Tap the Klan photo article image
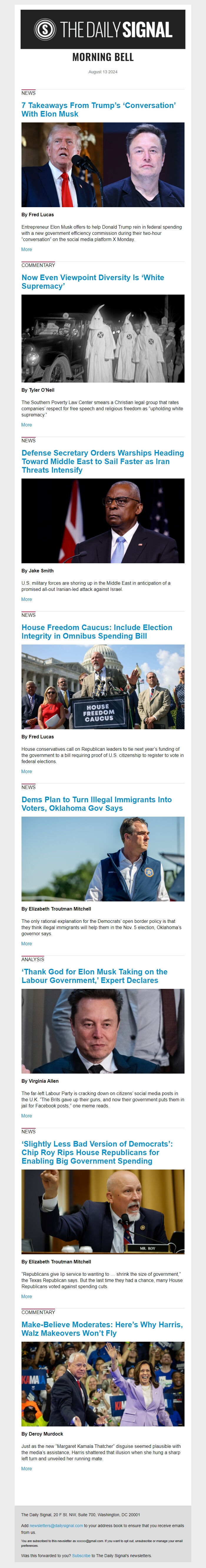This screenshot has width=206, height=1568. (x=103, y=338)
